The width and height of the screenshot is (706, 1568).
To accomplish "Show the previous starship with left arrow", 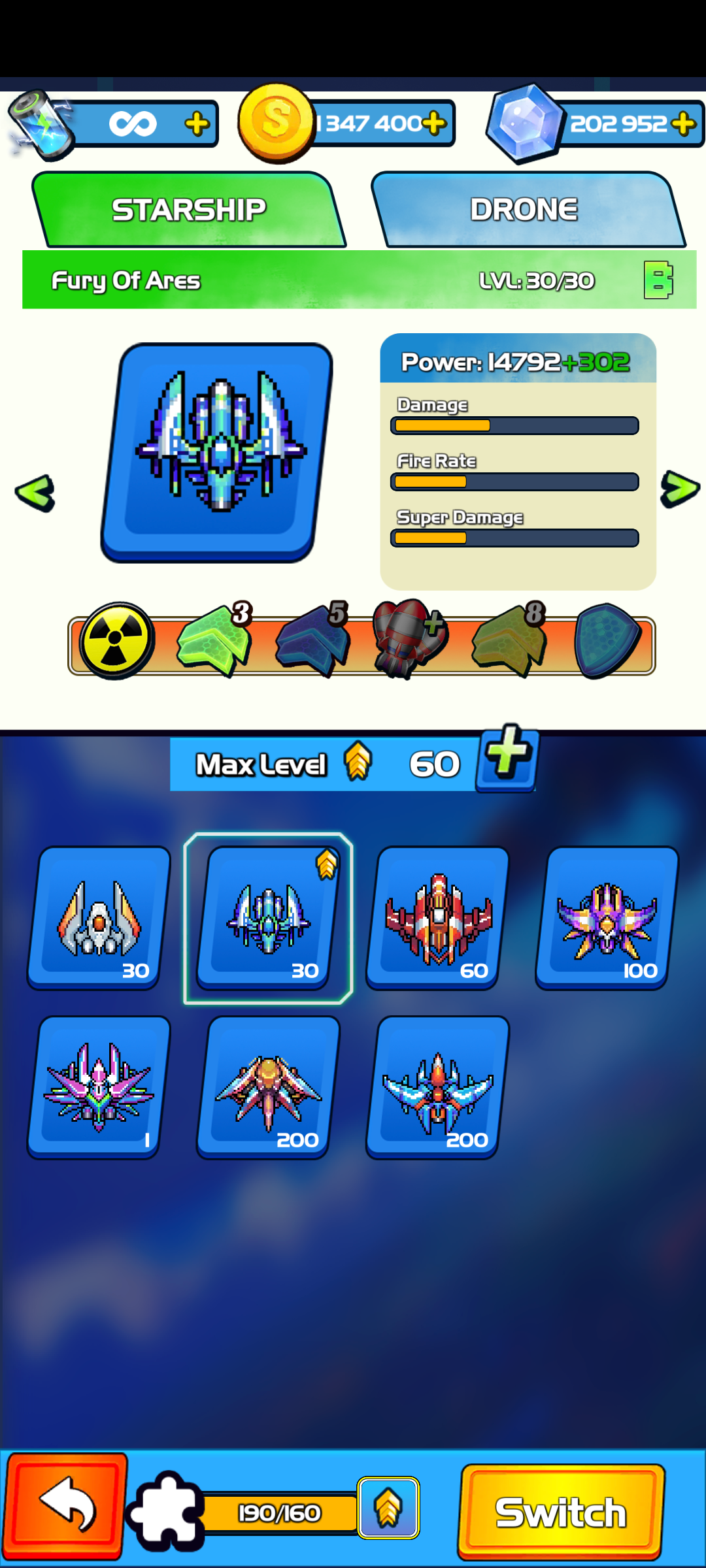I will [35, 493].
